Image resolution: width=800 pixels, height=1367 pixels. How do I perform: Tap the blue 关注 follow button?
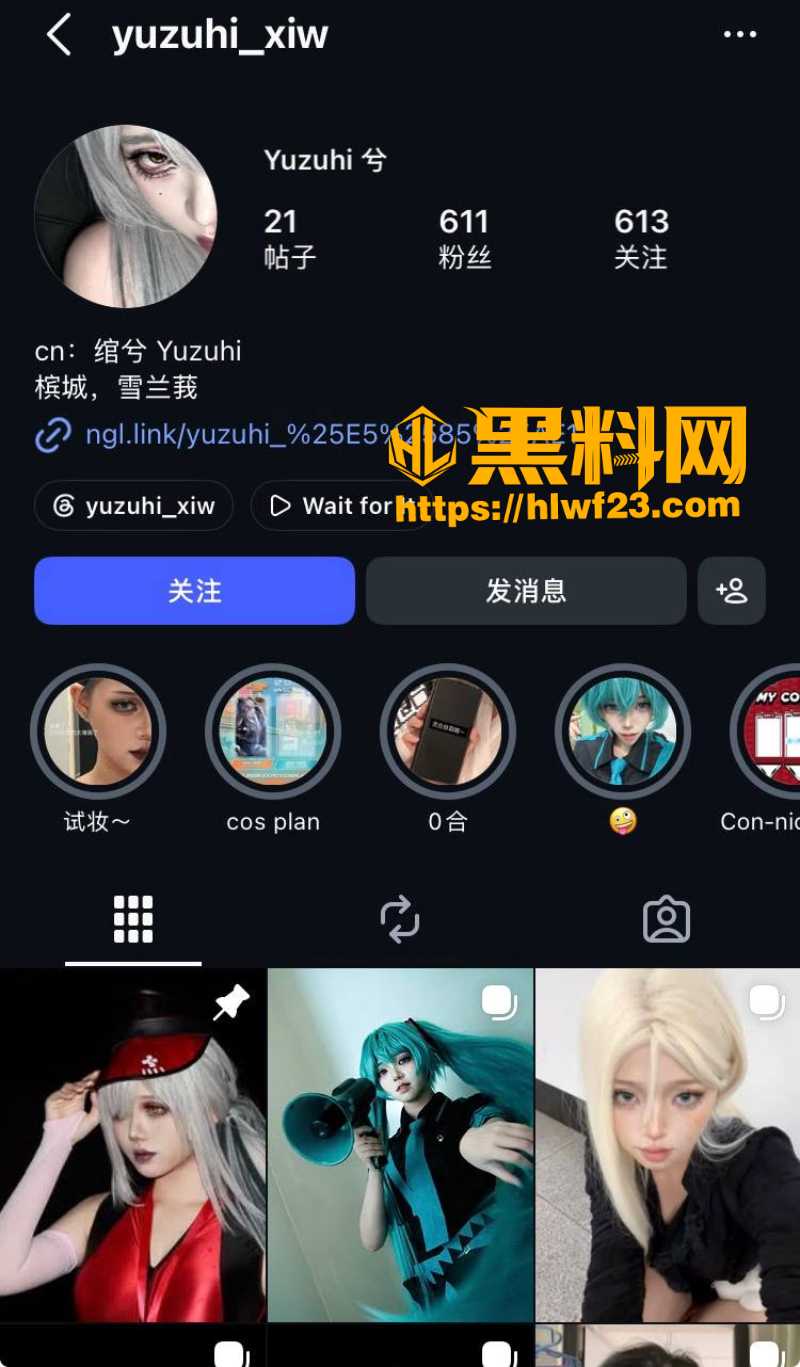tap(194, 591)
